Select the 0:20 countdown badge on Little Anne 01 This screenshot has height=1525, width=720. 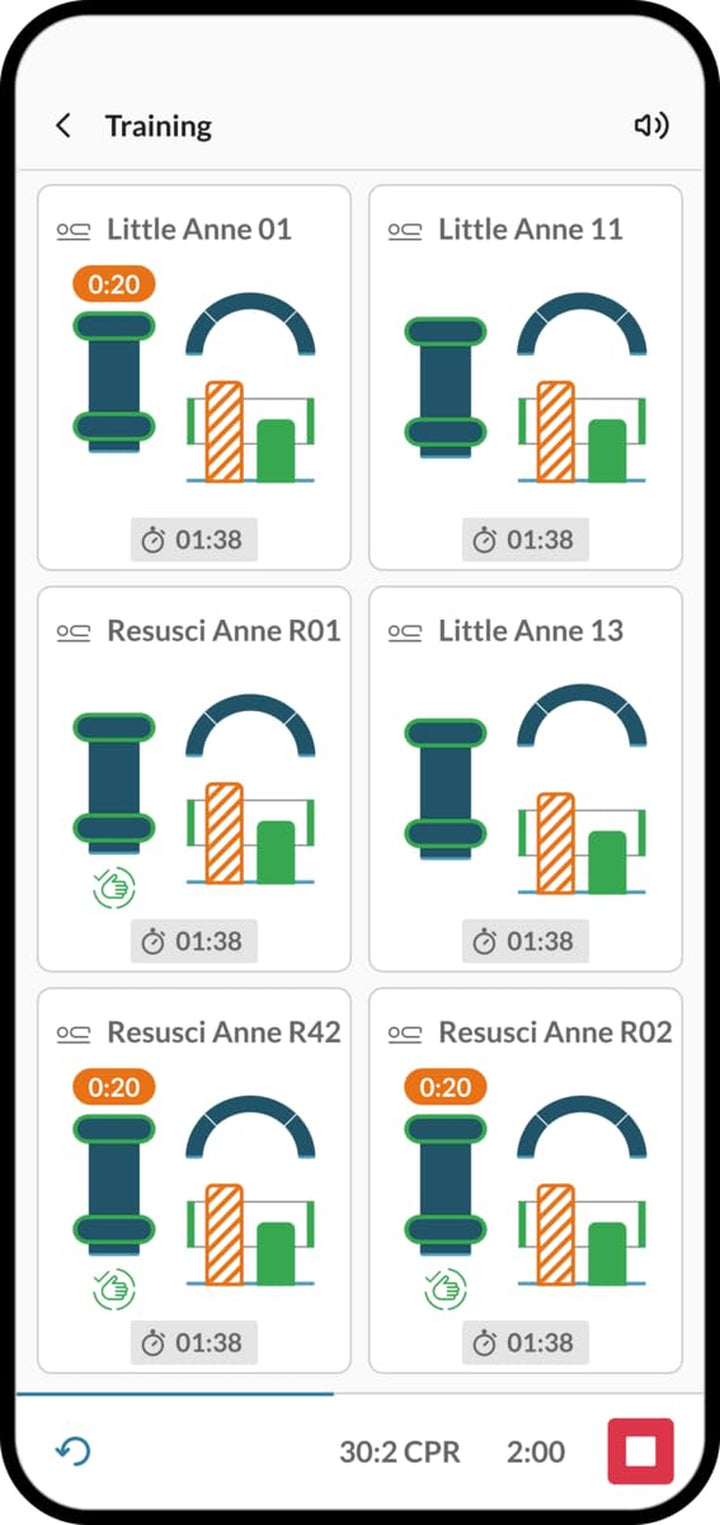coord(113,284)
